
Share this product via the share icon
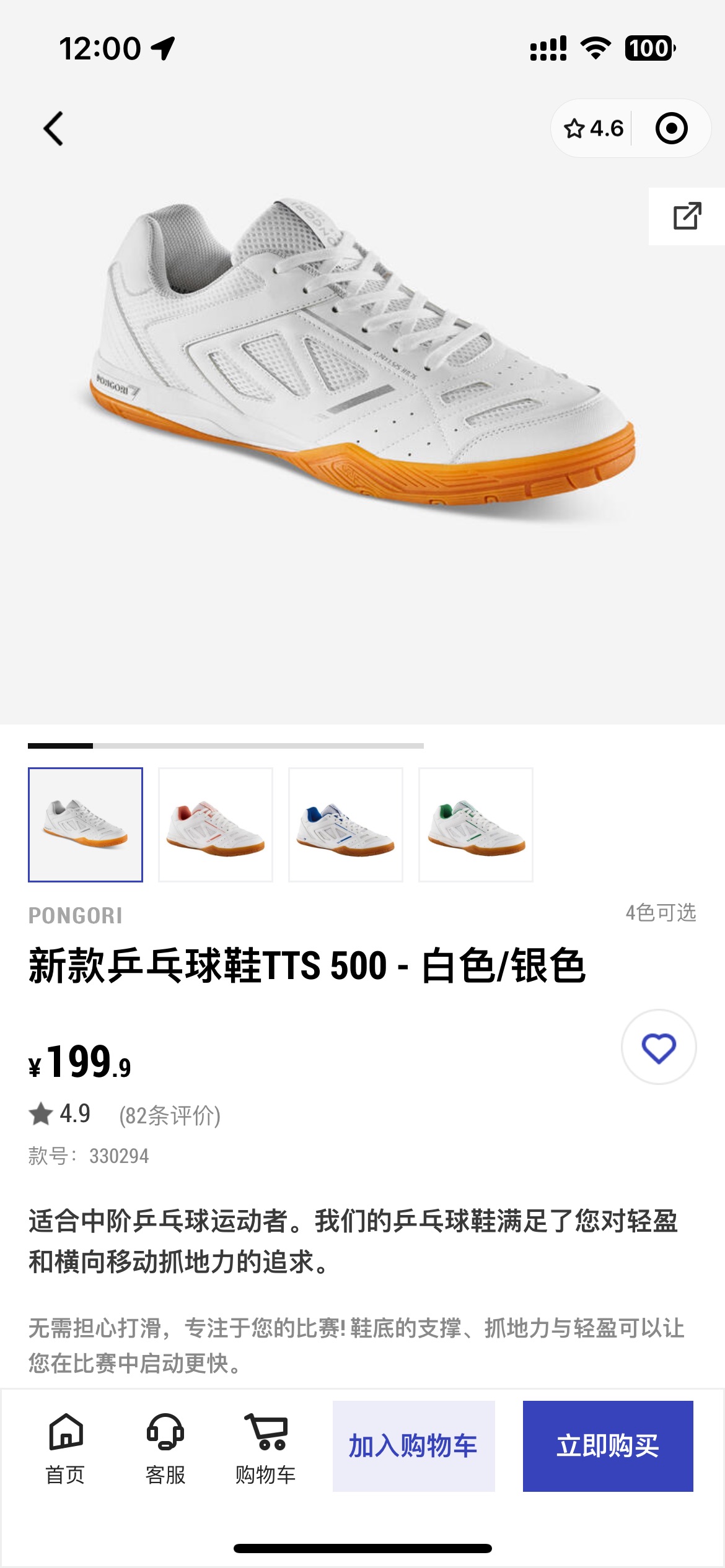(687, 216)
